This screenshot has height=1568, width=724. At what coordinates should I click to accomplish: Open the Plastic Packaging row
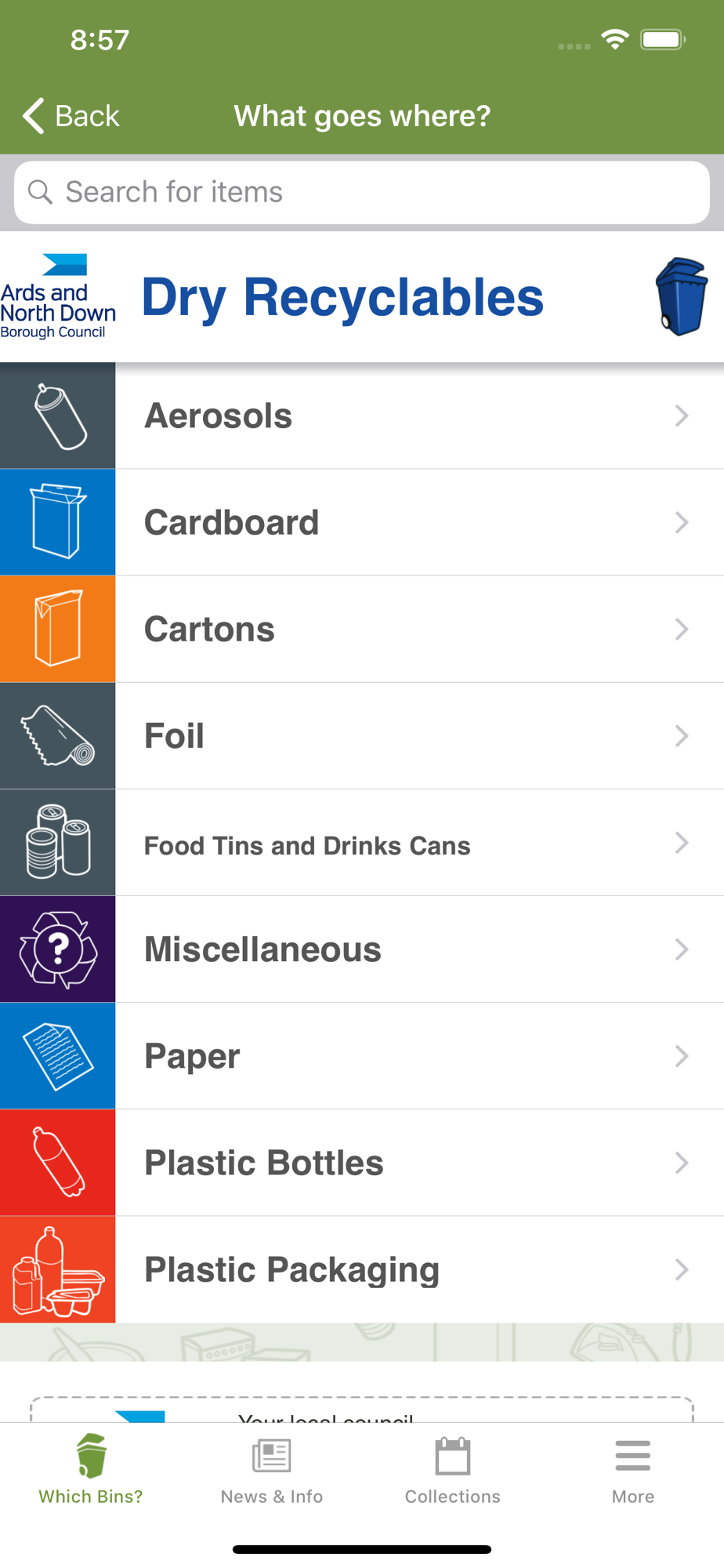[x=362, y=1269]
